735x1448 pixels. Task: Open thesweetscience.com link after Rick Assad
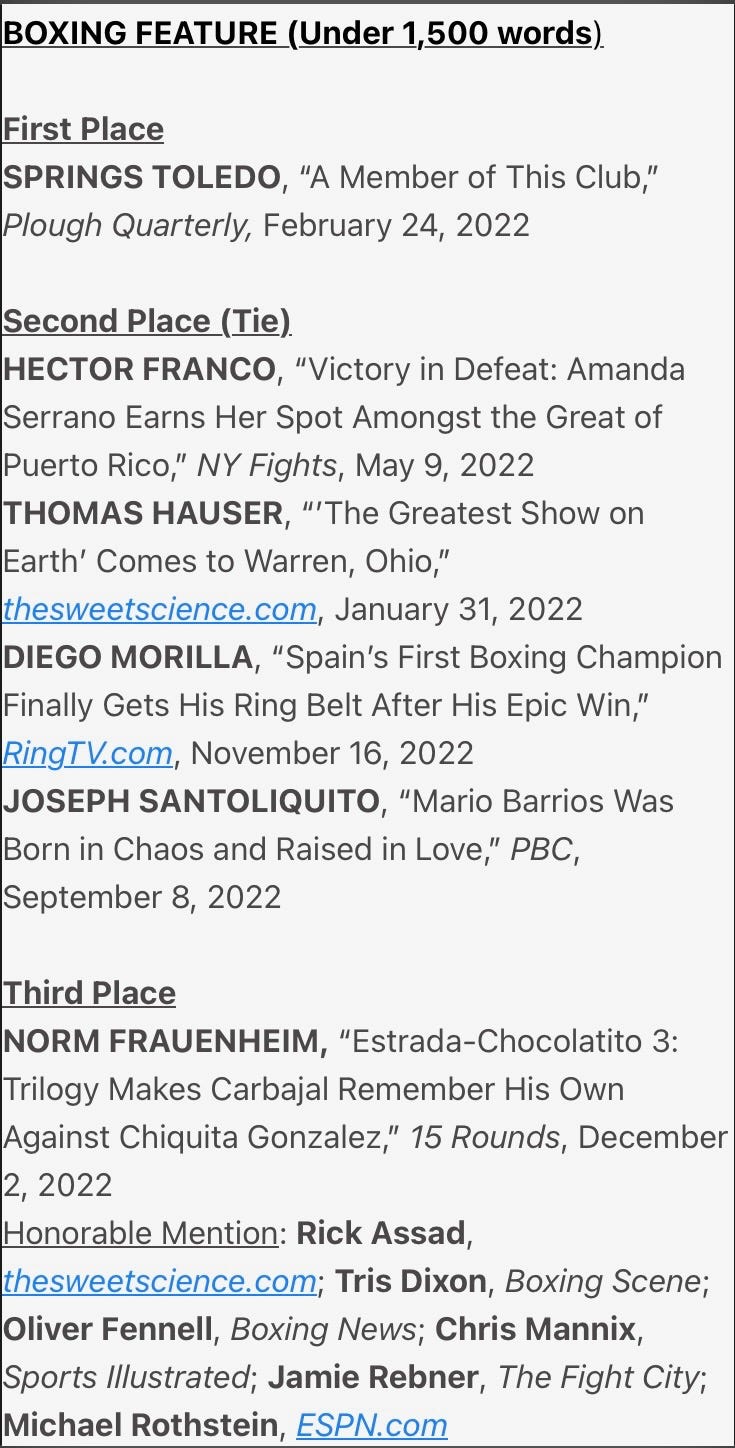tap(160, 1281)
